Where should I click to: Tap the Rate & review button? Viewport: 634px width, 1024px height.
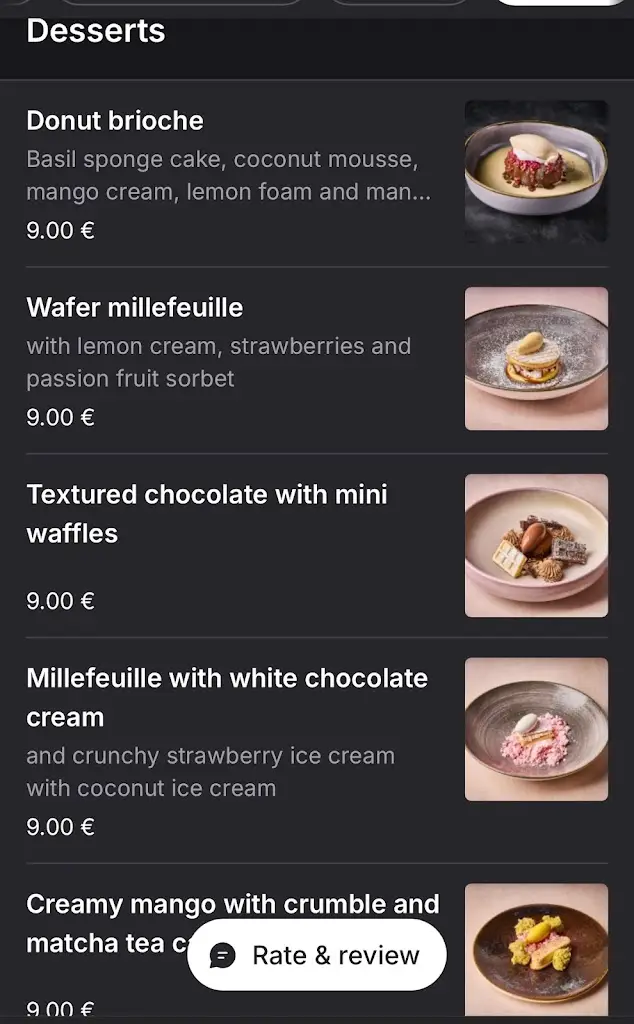[316, 955]
